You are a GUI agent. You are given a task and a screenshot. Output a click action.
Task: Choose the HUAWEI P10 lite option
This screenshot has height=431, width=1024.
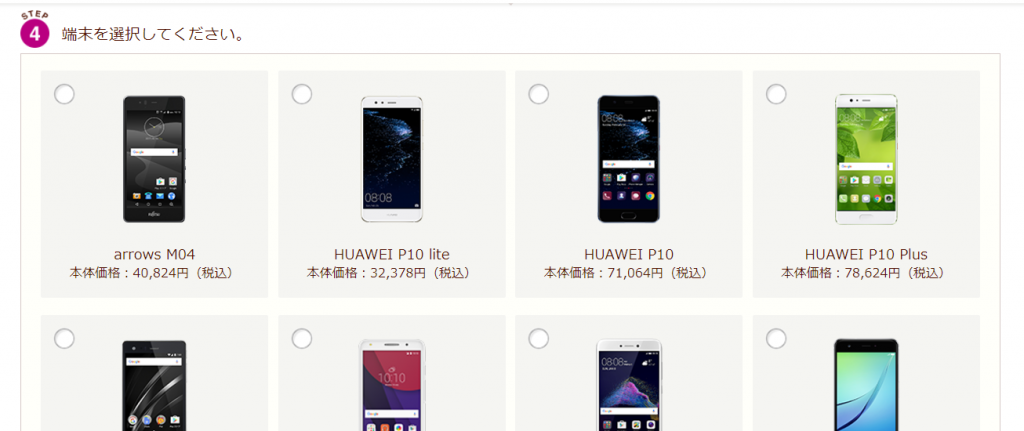[x=301, y=94]
